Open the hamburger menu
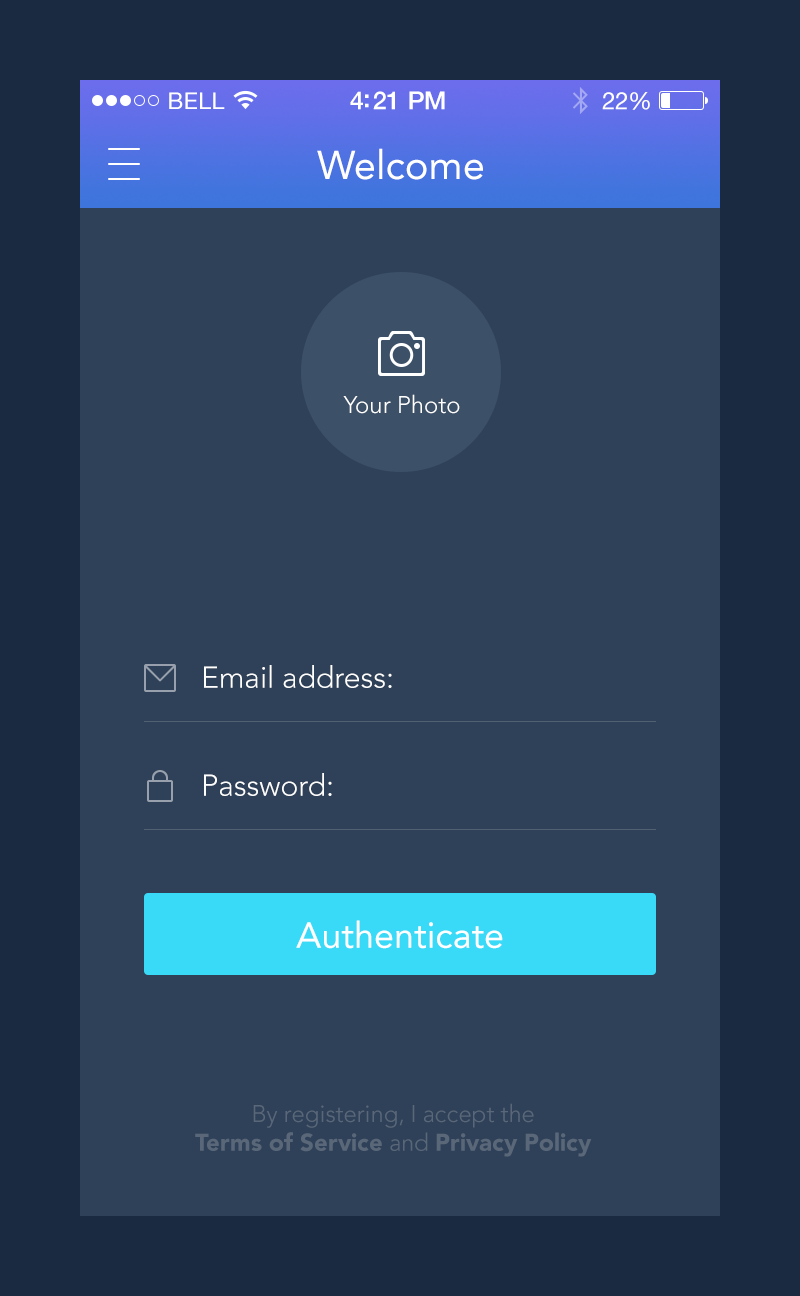This screenshot has height=1296, width=800. (124, 164)
